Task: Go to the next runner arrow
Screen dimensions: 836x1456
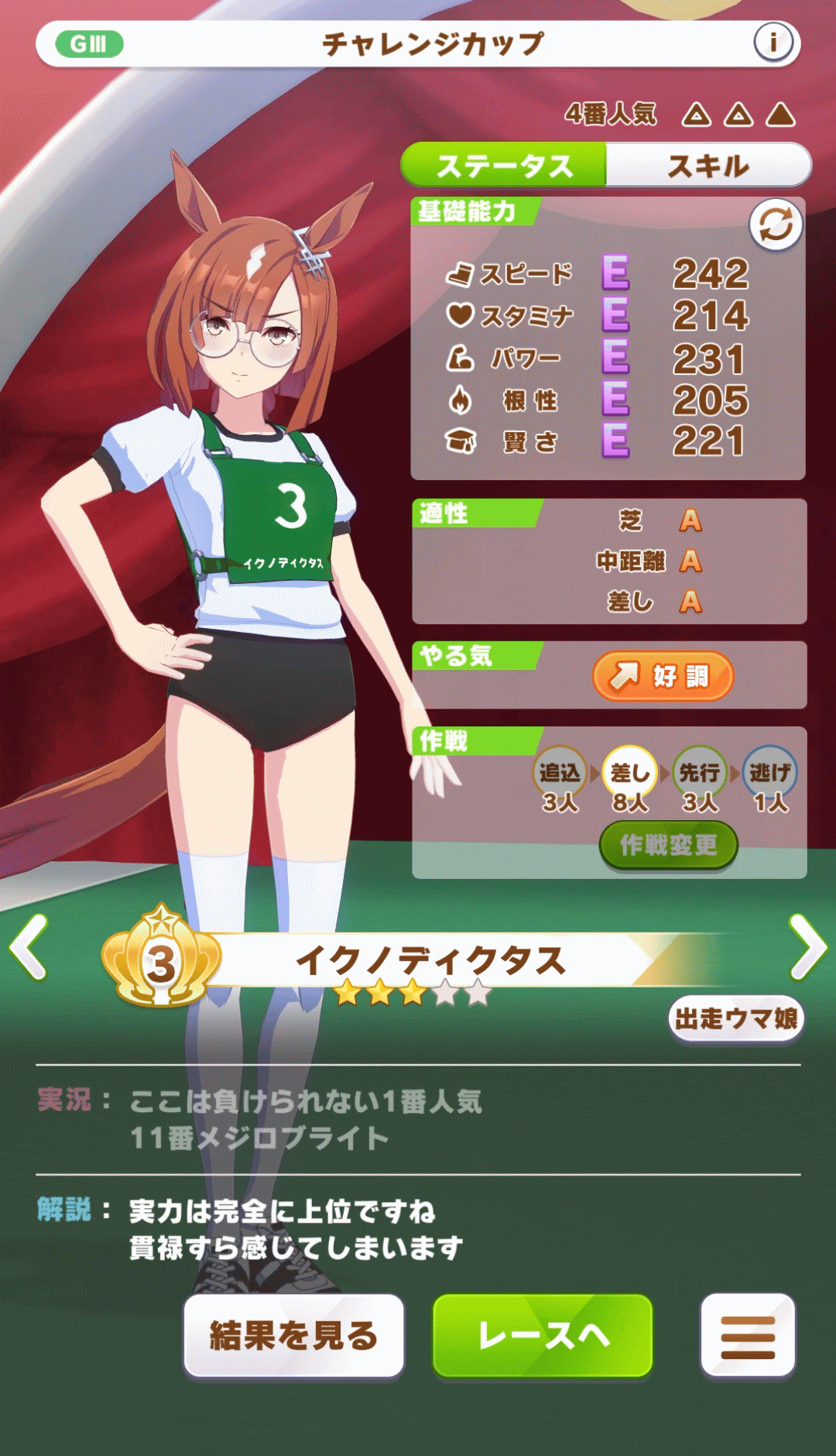Action: pyautogui.click(x=808, y=946)
